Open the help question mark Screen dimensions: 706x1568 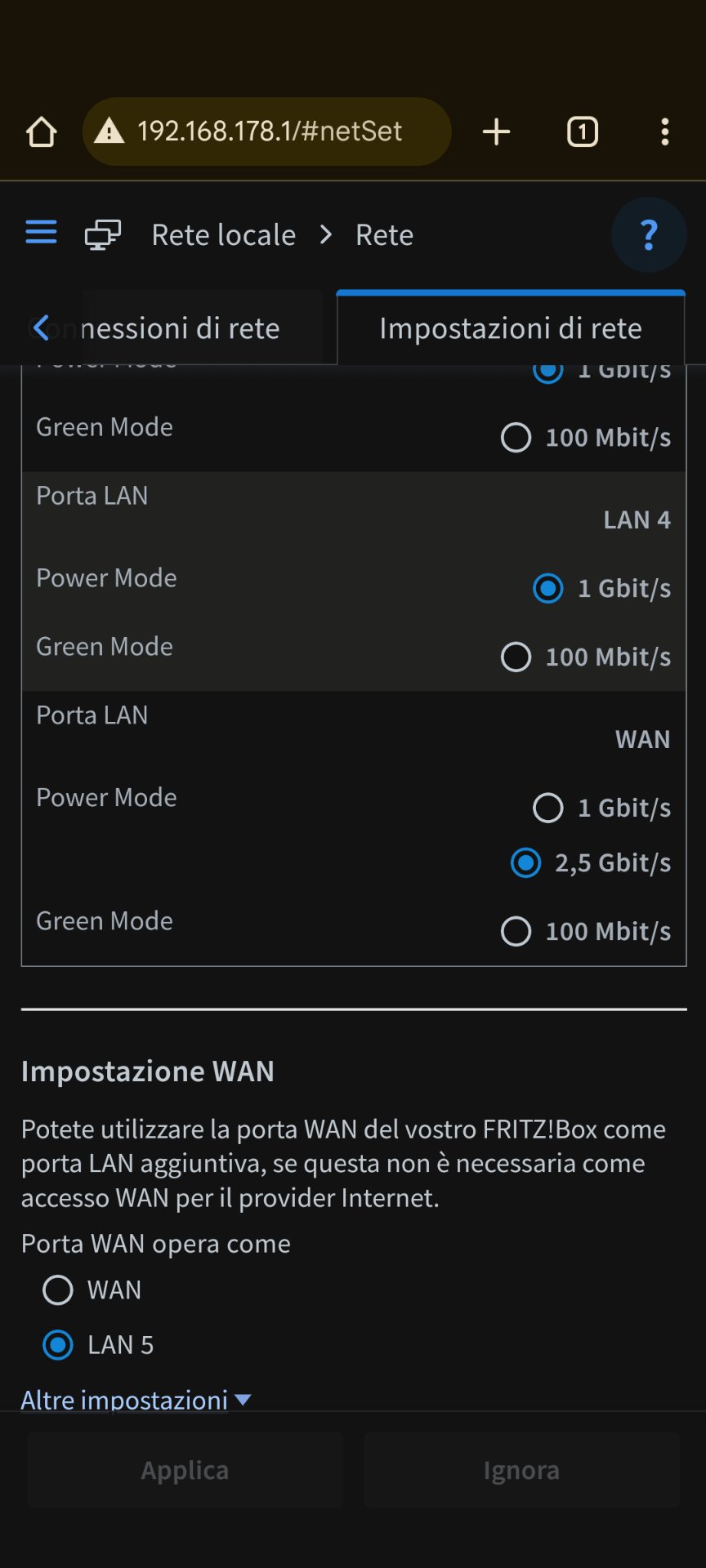tap(649, 235)
